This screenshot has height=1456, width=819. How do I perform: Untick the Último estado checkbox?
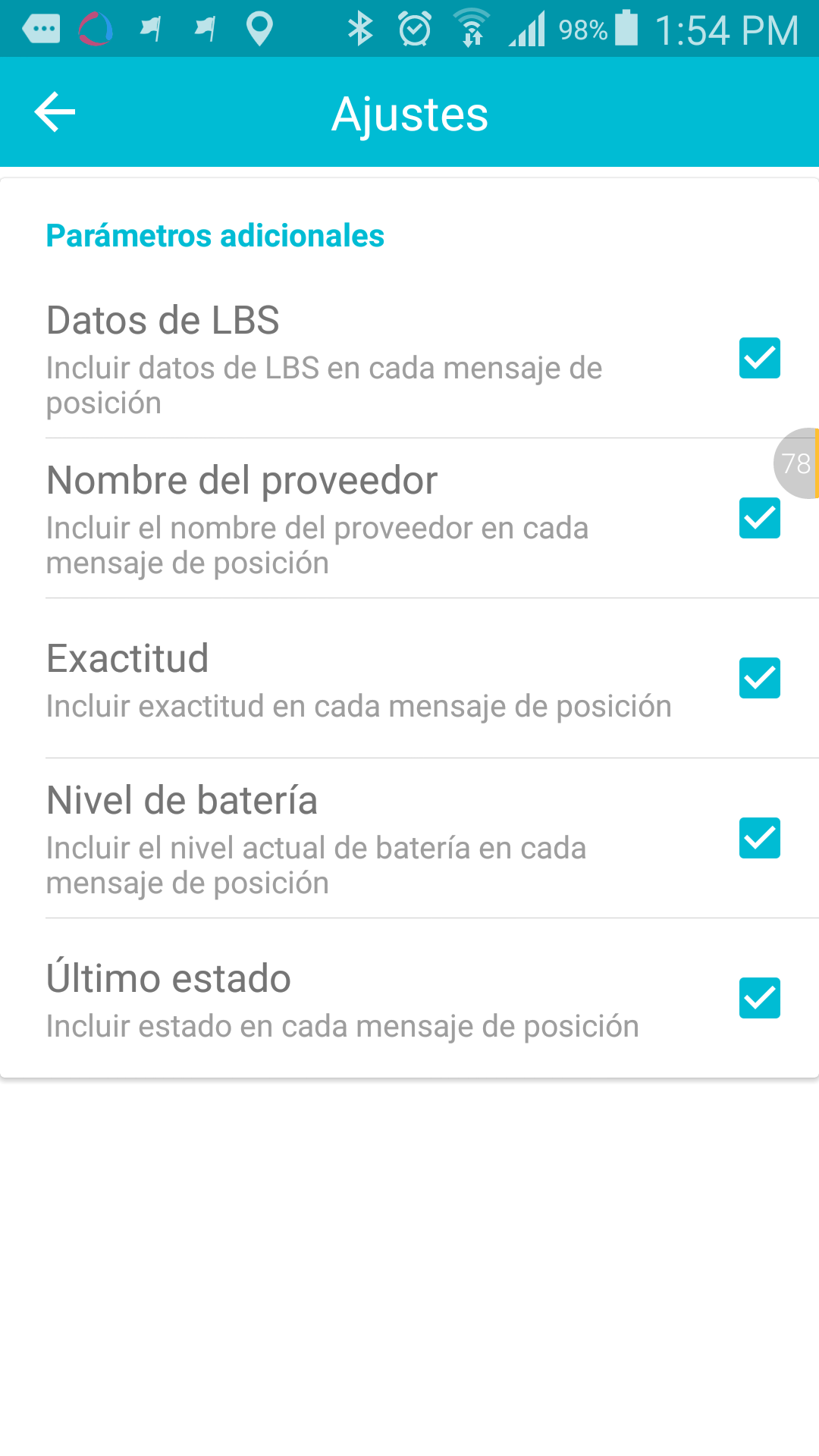(759, 998)
